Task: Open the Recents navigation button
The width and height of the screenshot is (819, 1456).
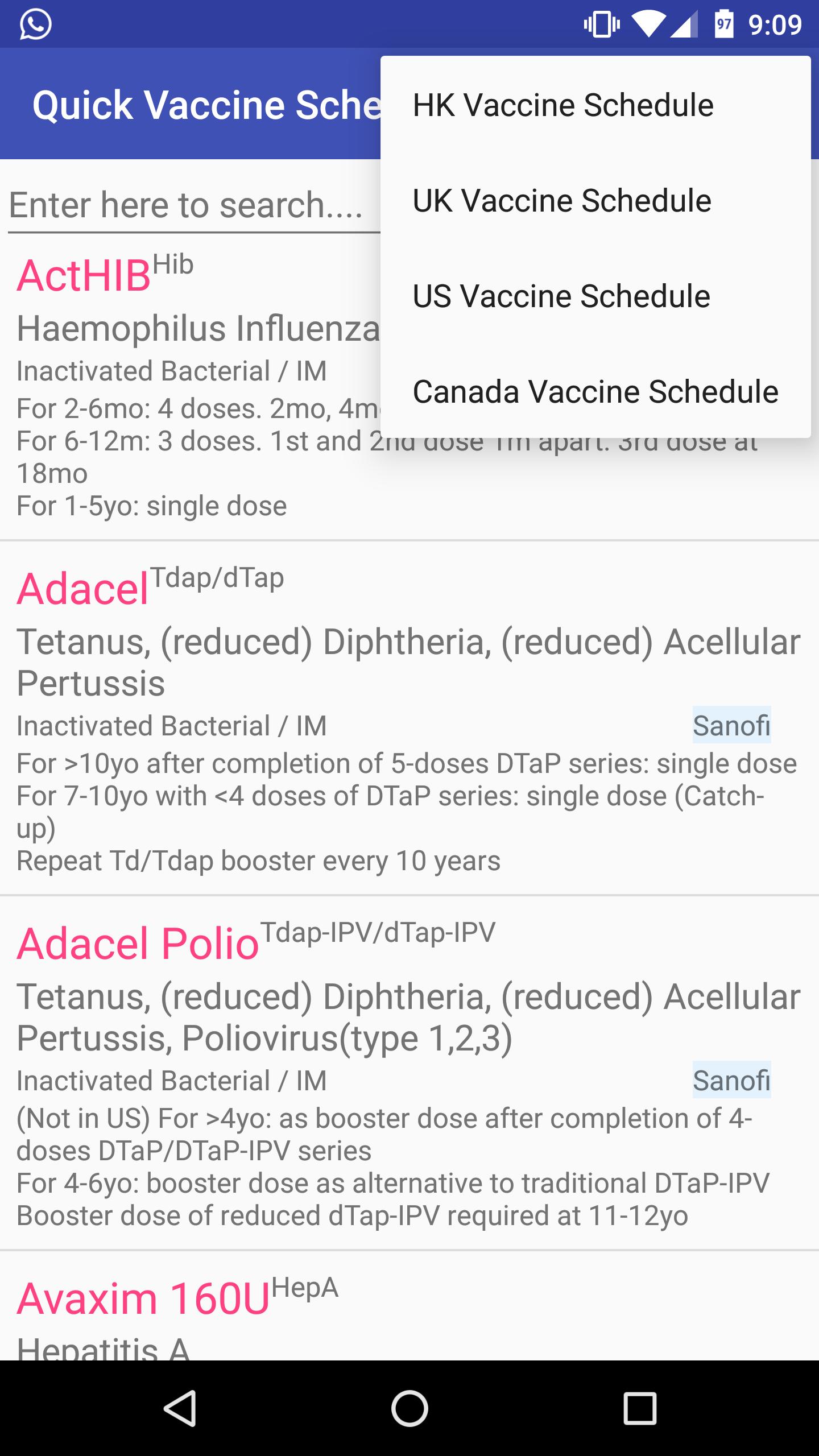Action: [639, 1407]
